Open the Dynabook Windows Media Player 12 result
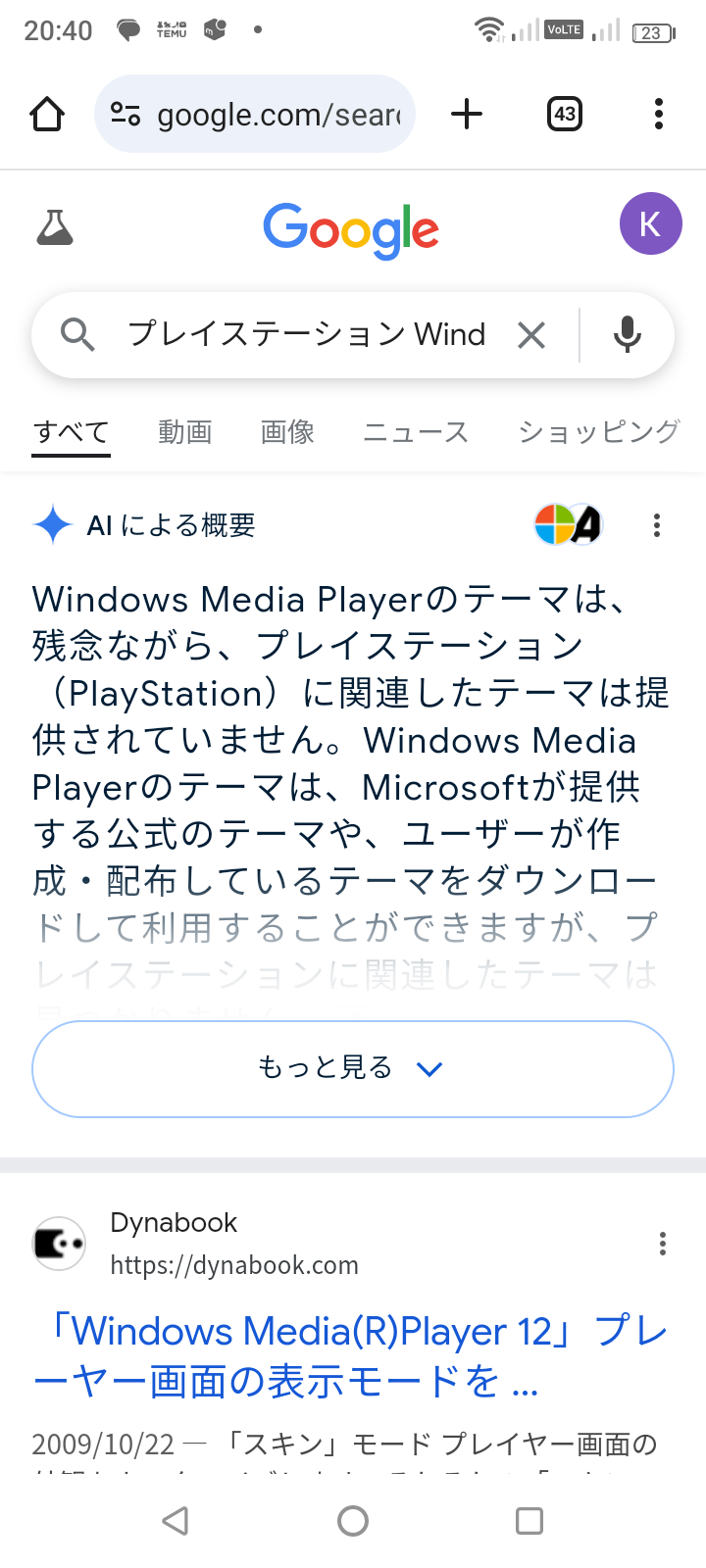This screenshot has height=1568, width=706. pyautogui.click(x=351, y=1356)
